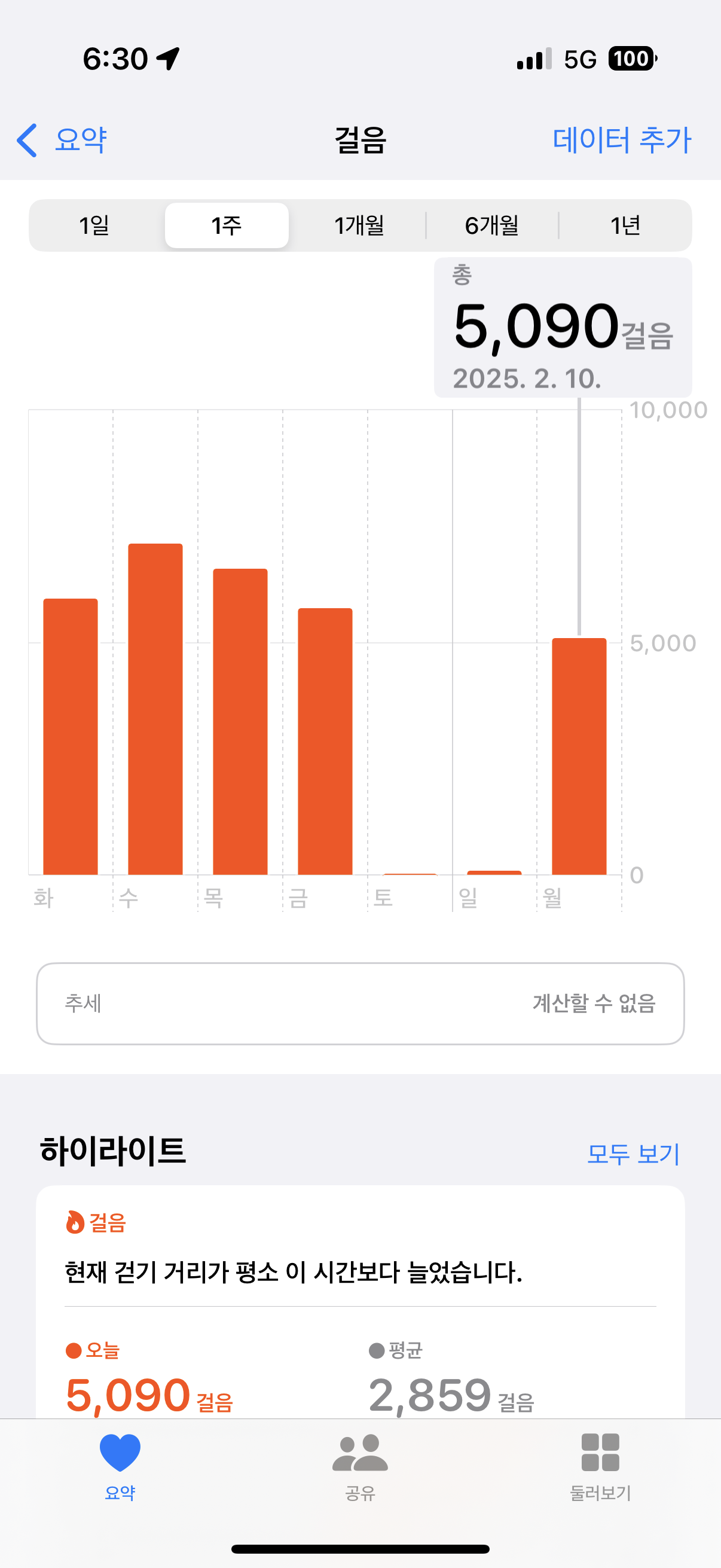This screenshot has height=1568, width=721.
Task: Tap 모두 보기 for all highlights
Action: pyautogui.click(x=633, y=1154)
